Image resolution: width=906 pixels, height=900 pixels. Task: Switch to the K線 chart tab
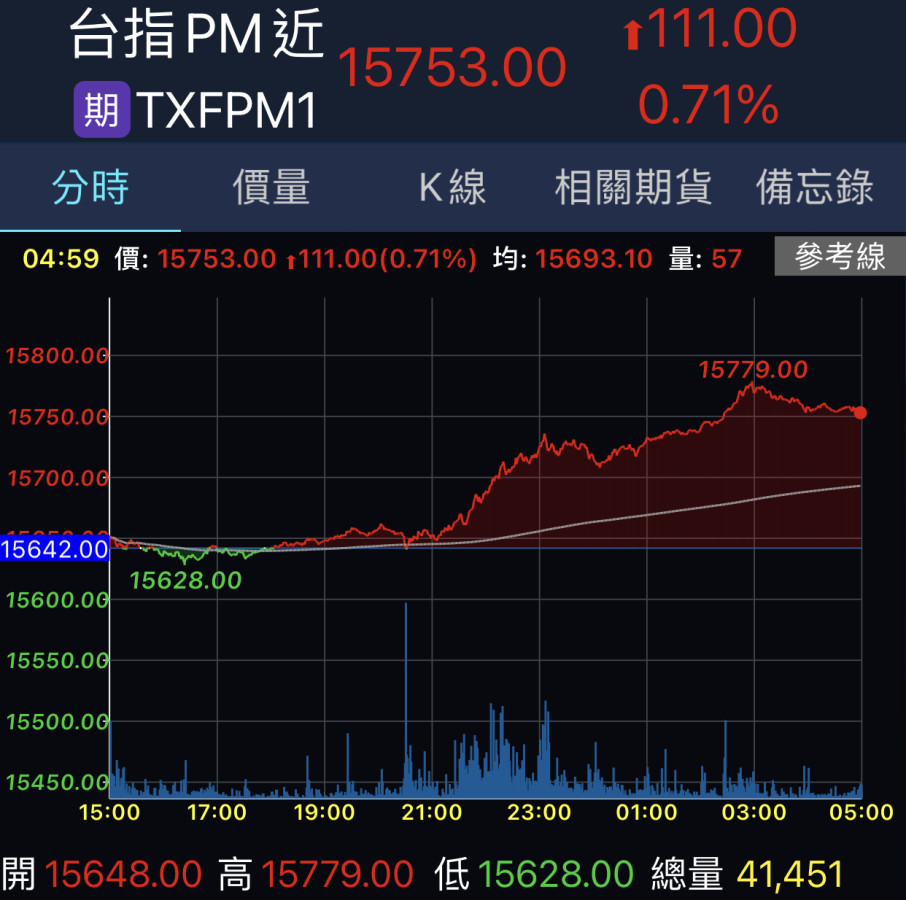click(452, 188)
